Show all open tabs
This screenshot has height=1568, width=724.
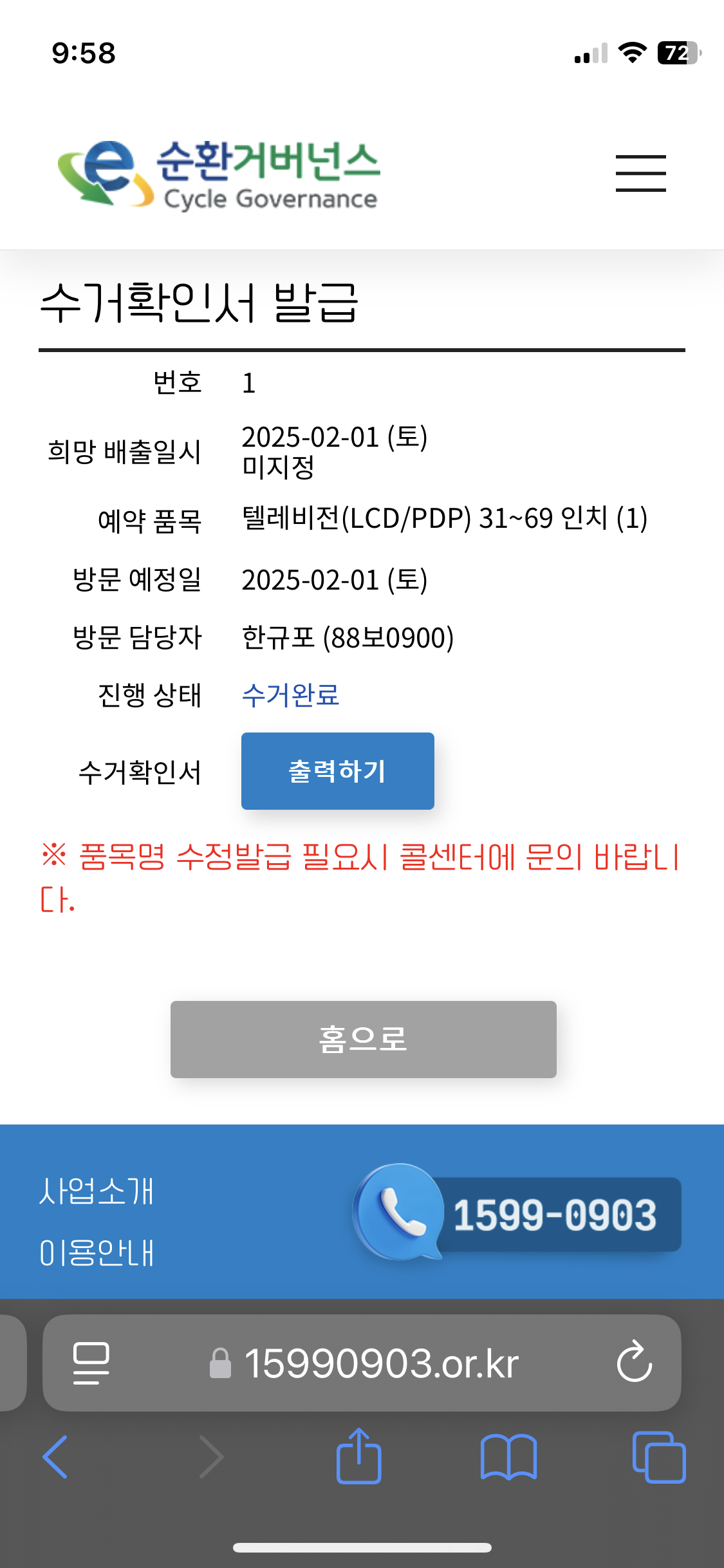pyautogui.click(x=658, y=1457)
